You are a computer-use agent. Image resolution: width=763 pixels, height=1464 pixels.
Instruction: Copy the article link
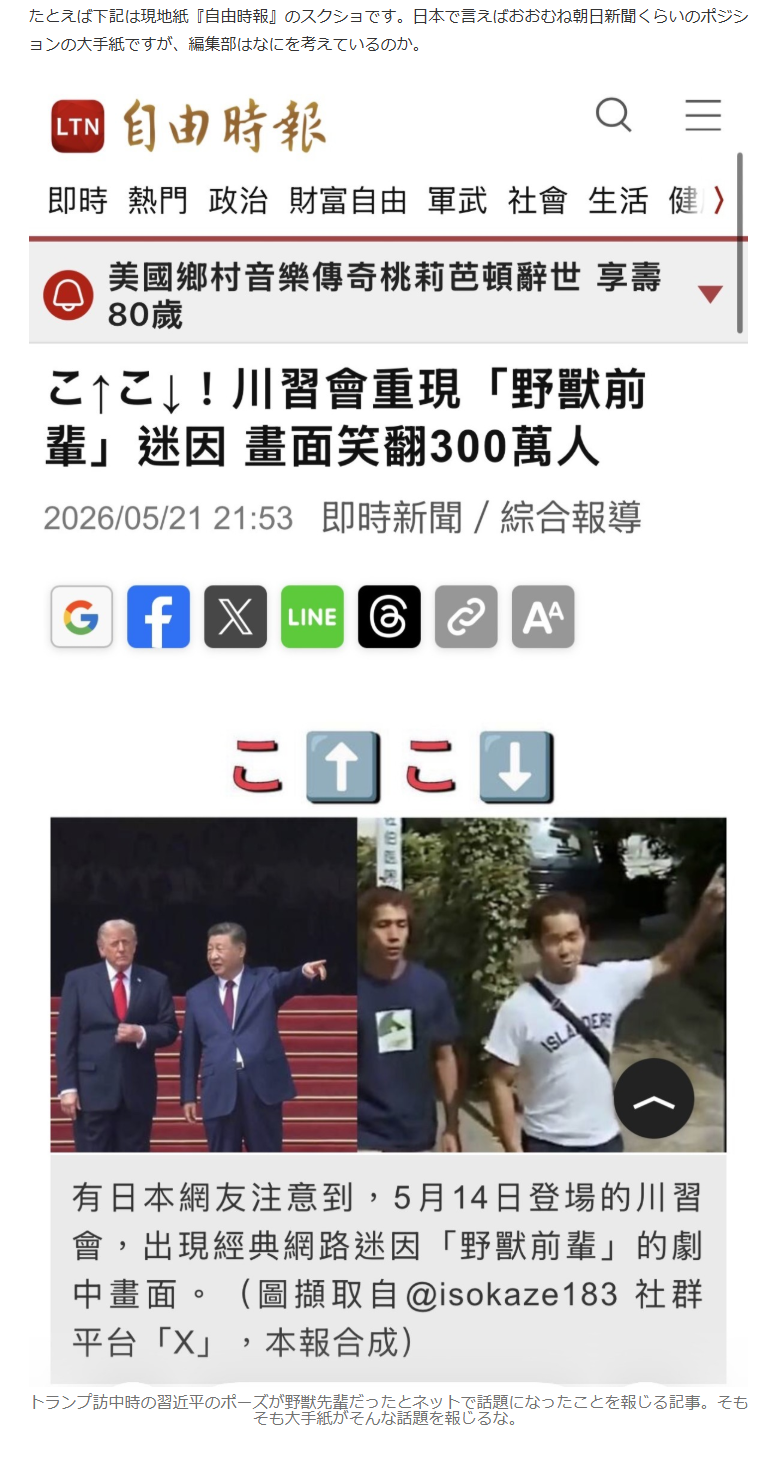[x=466, y=617]
